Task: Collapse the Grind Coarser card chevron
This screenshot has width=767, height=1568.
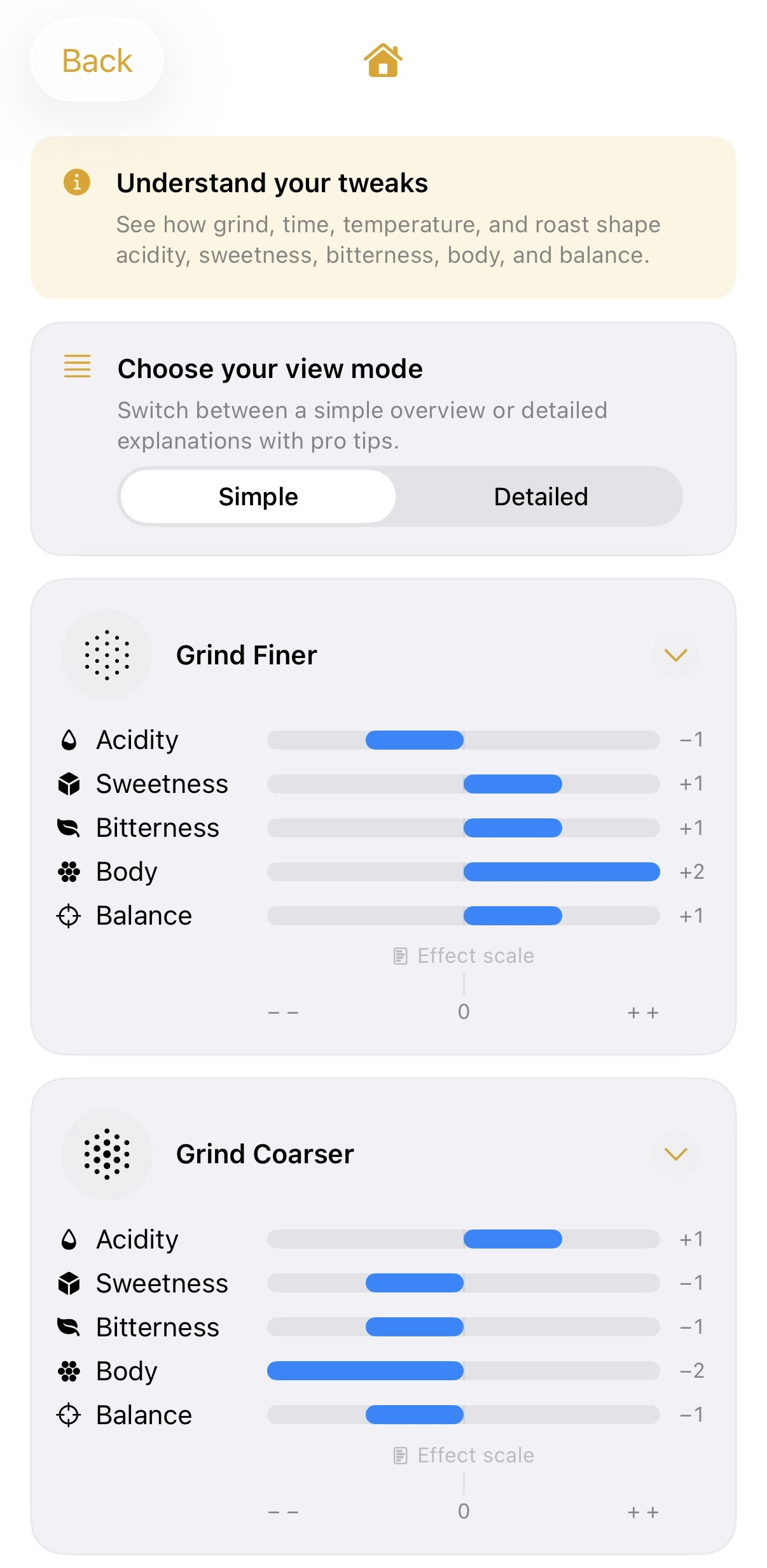Action: 675,1154
